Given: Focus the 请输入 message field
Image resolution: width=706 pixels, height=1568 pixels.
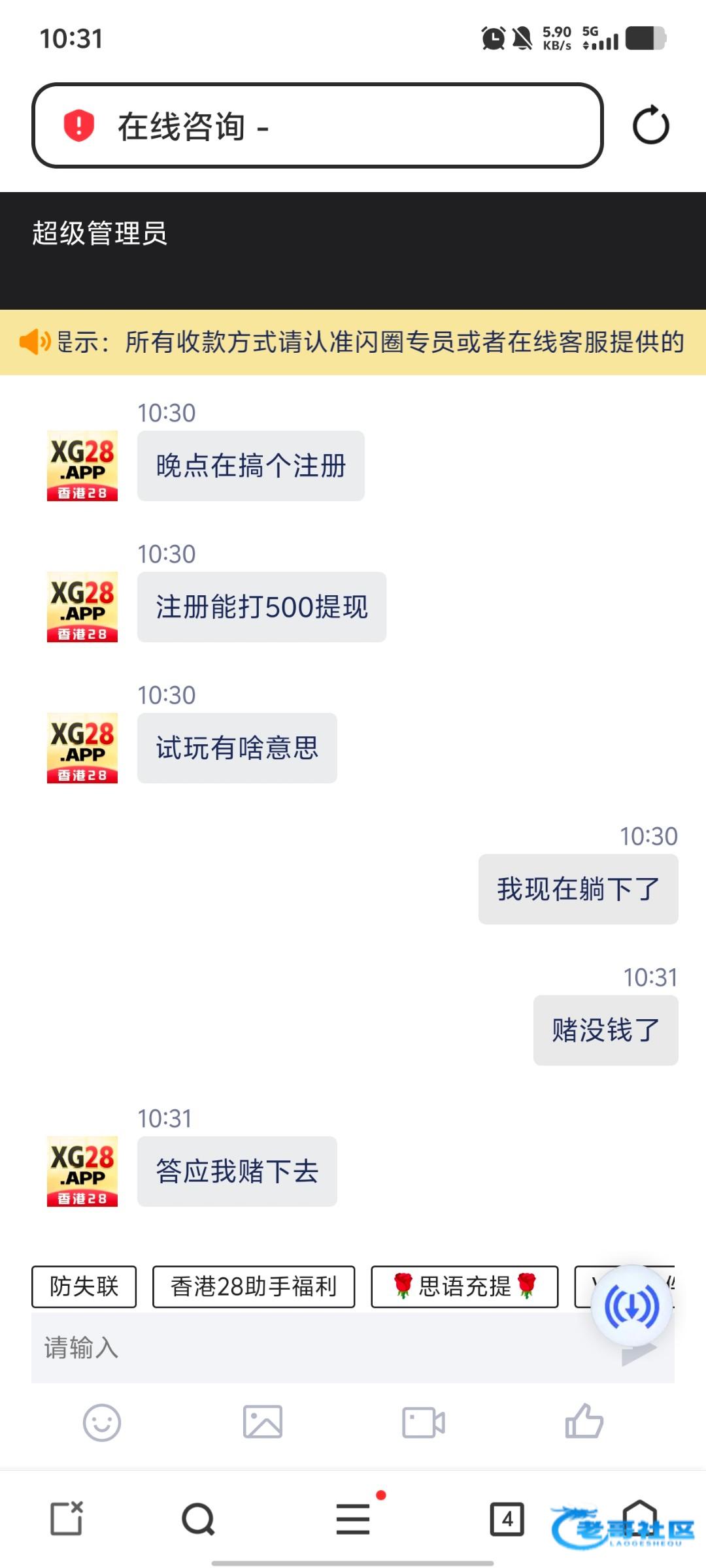Looking at the screenshot, I should 314,1347.
